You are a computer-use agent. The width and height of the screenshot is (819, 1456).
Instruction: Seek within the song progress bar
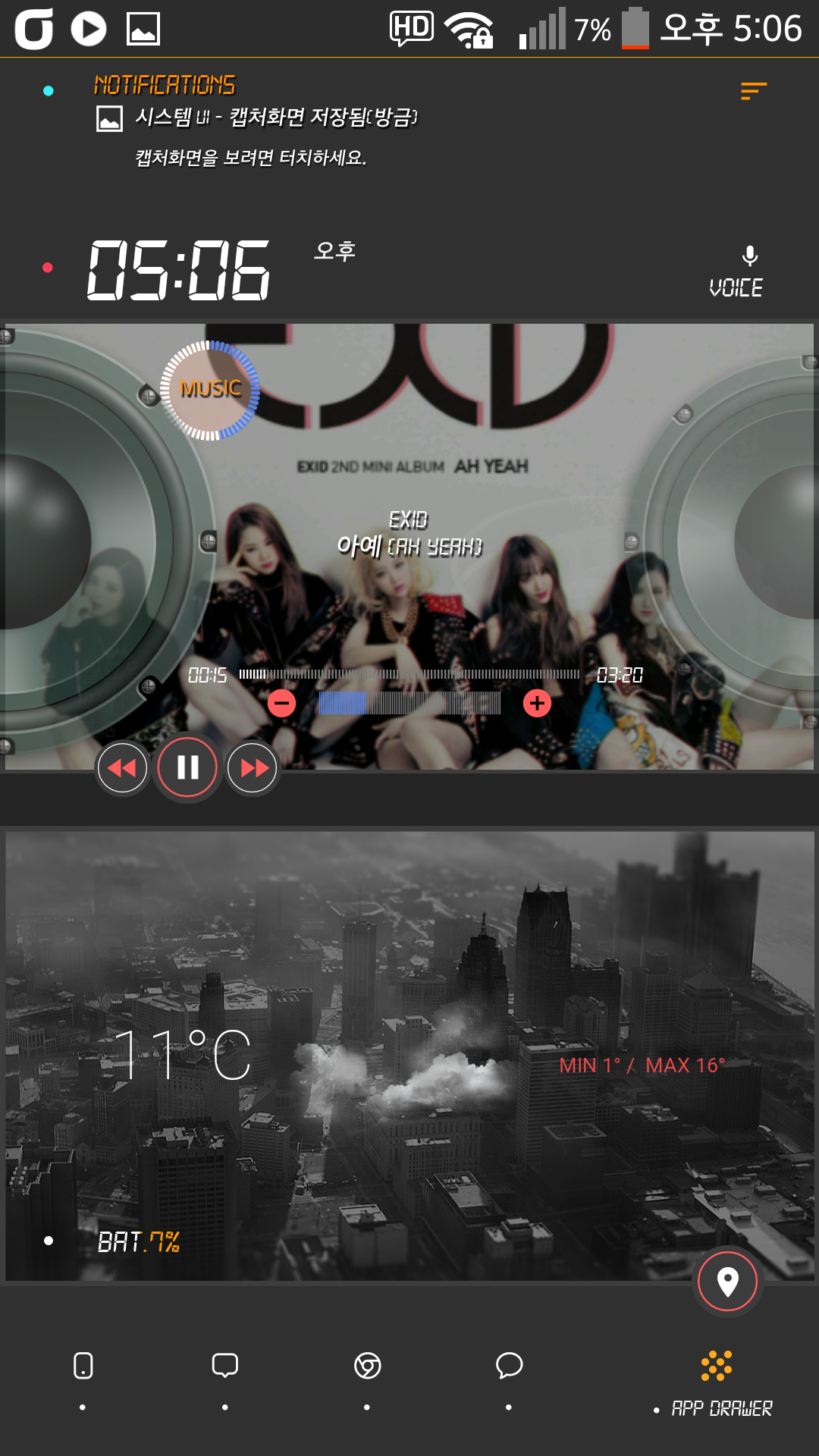(409, 674)
